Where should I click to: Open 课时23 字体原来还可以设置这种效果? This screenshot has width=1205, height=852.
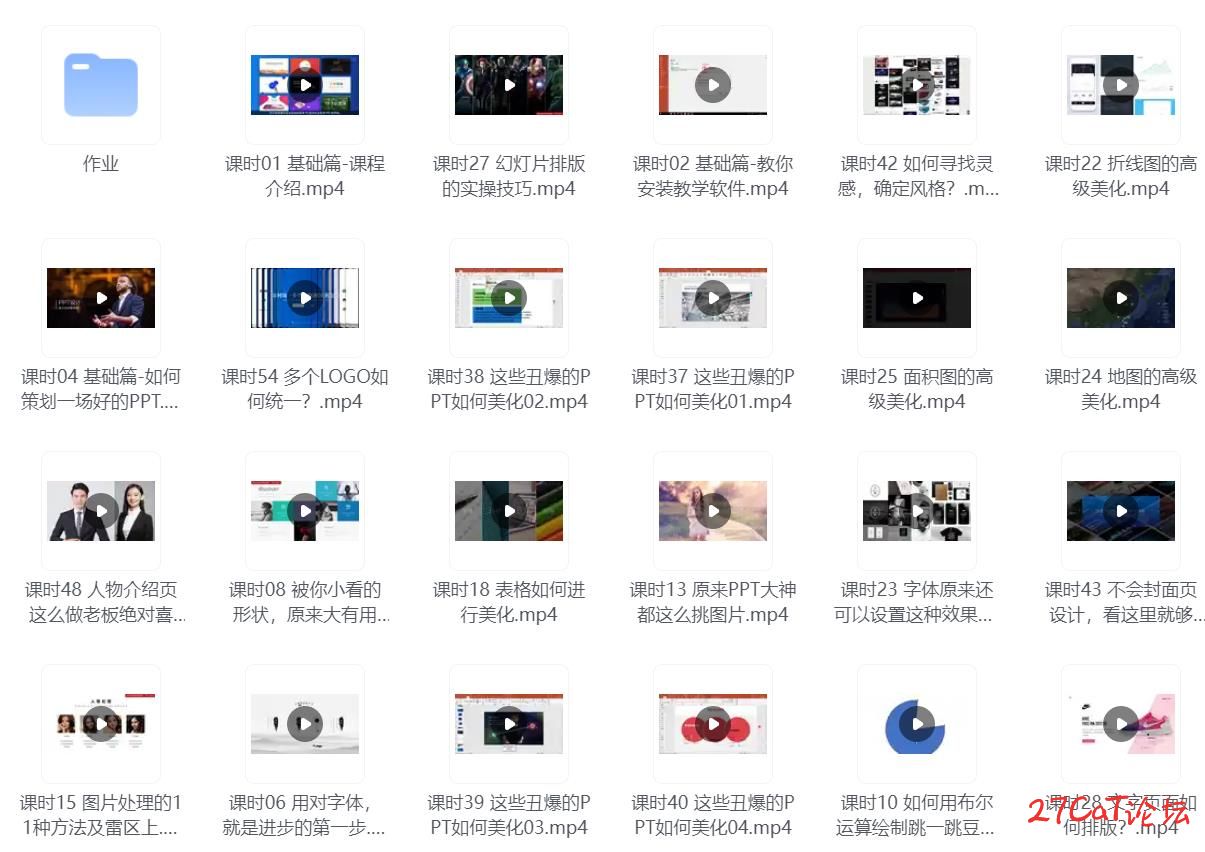[x=917, y=511]
